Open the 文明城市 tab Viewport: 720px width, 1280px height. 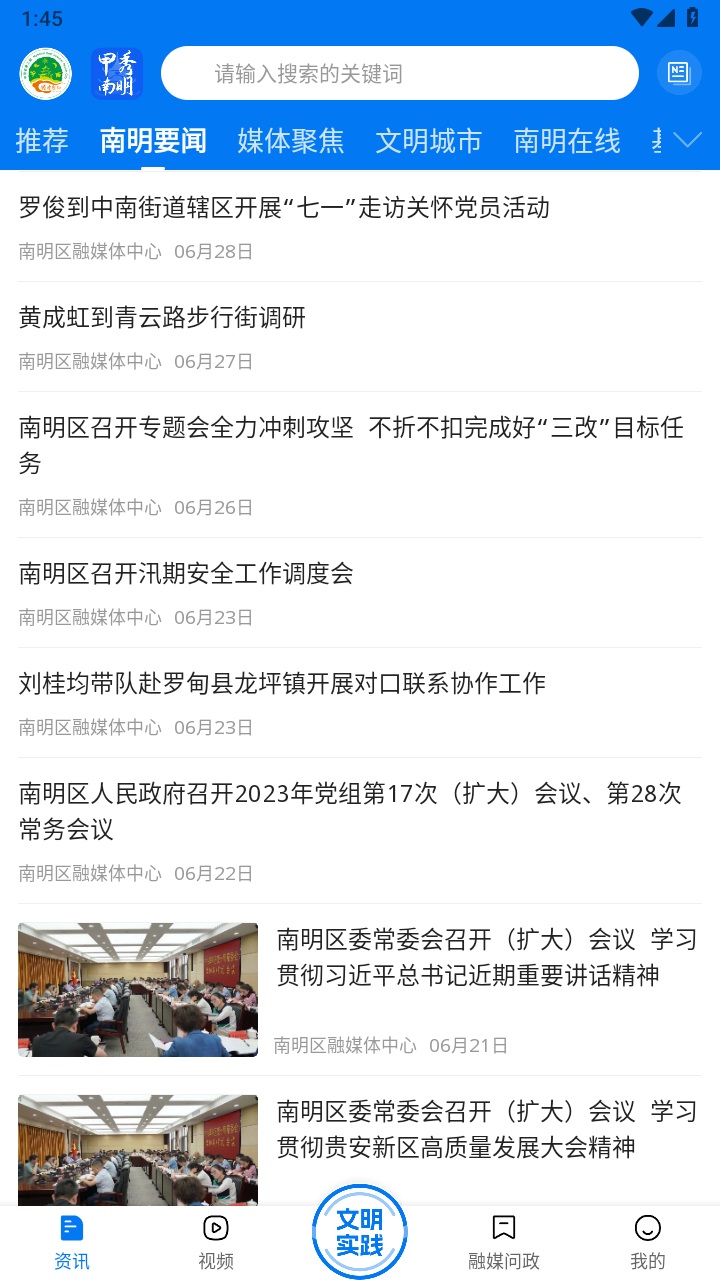click(429, 142)
